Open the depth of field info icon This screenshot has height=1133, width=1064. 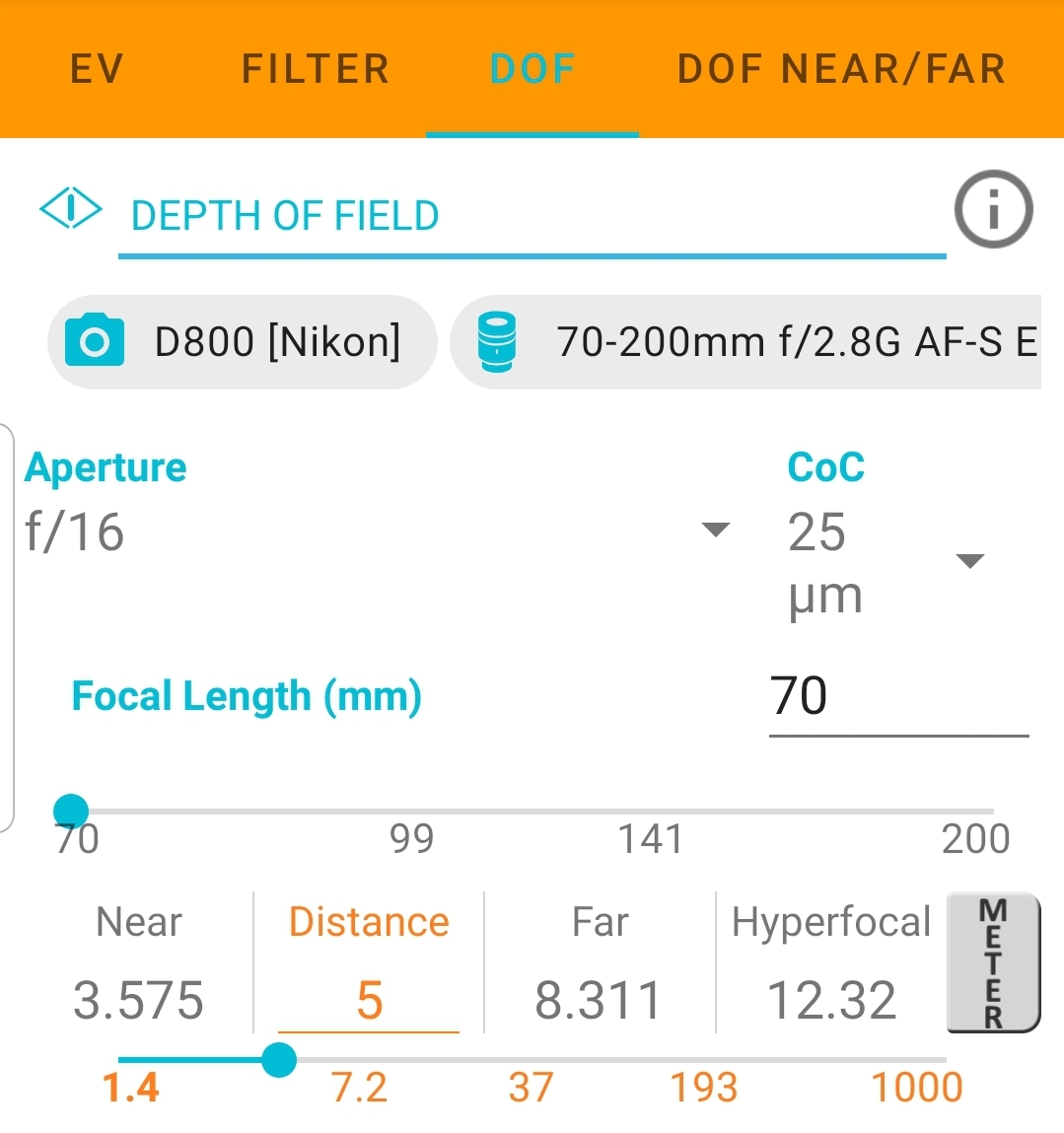point(993,209)
